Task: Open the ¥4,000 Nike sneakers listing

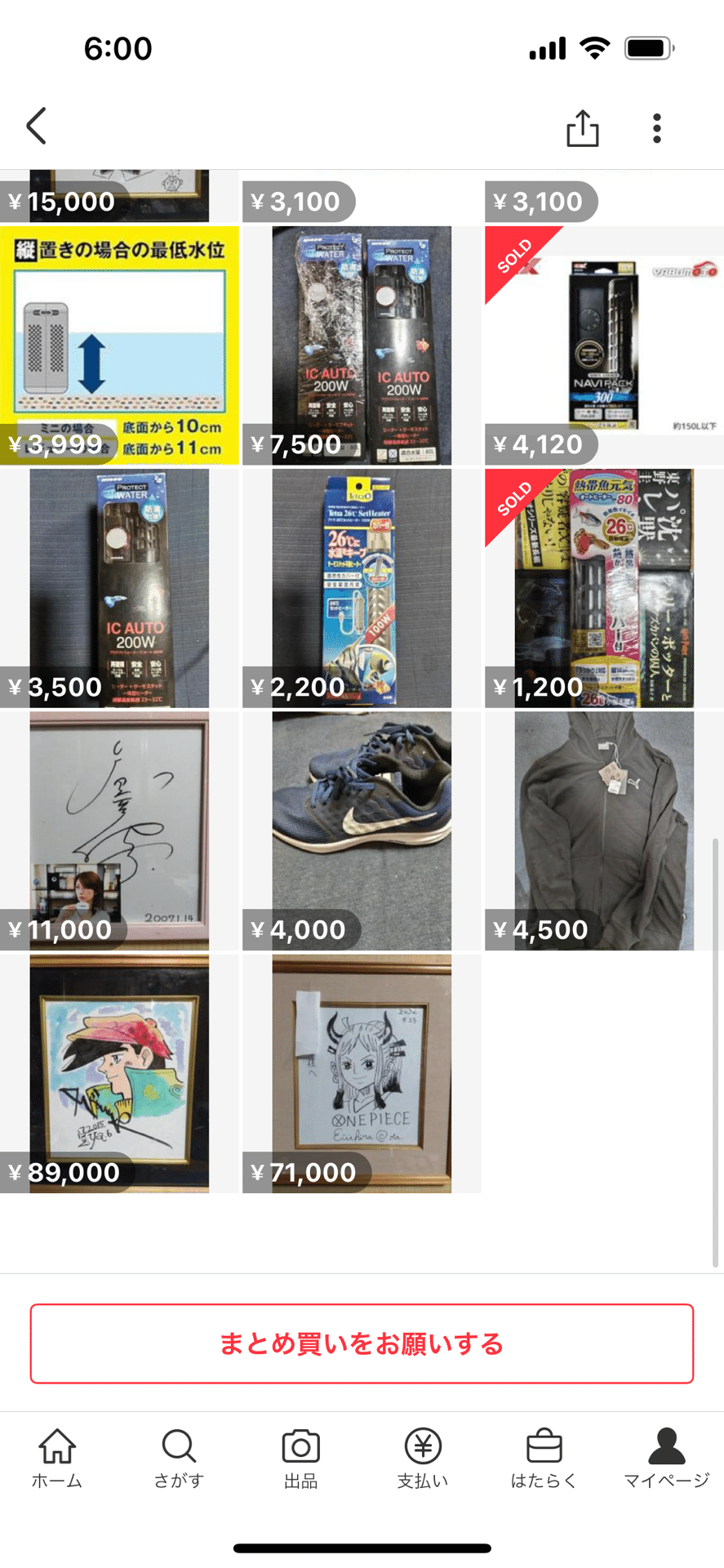Action: [x=362, y=830]
